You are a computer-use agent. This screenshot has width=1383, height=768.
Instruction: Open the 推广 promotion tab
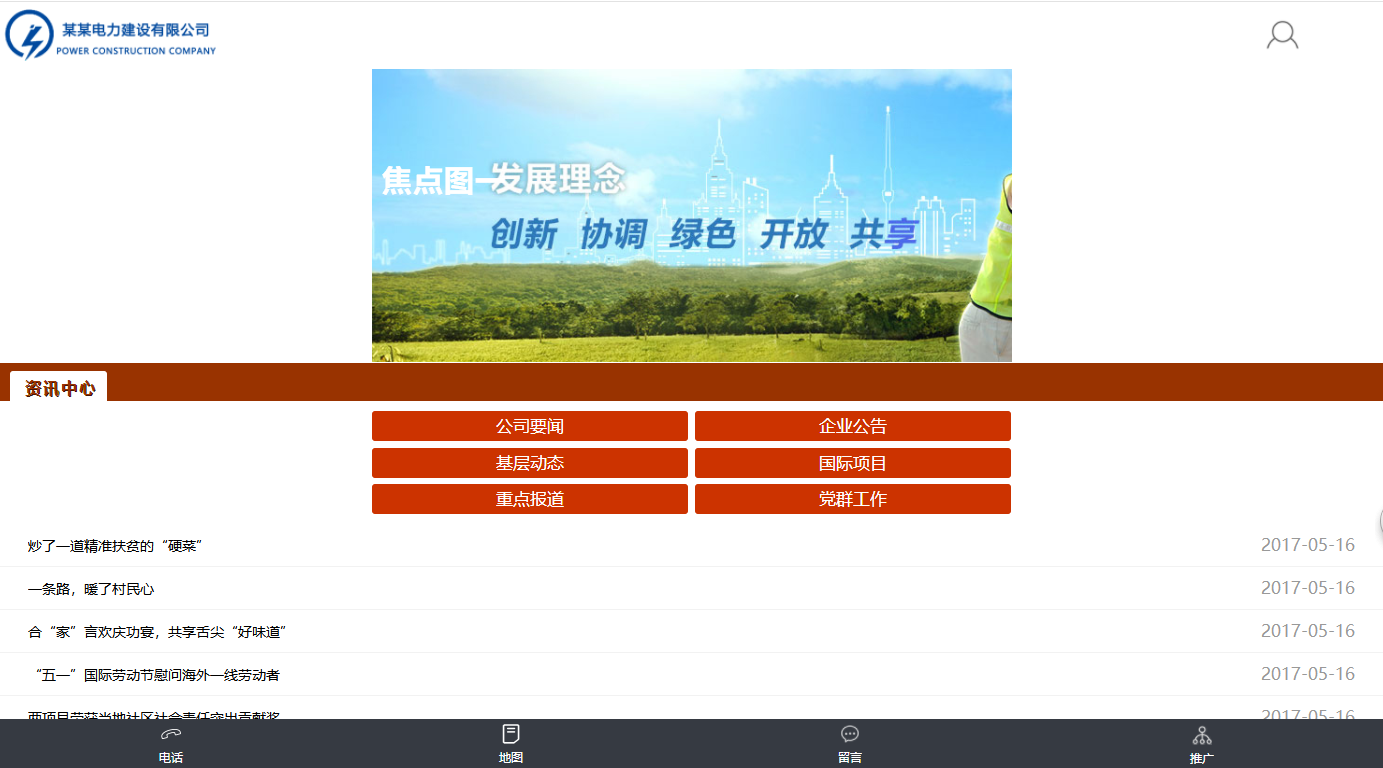click(x=1202, y=744)
